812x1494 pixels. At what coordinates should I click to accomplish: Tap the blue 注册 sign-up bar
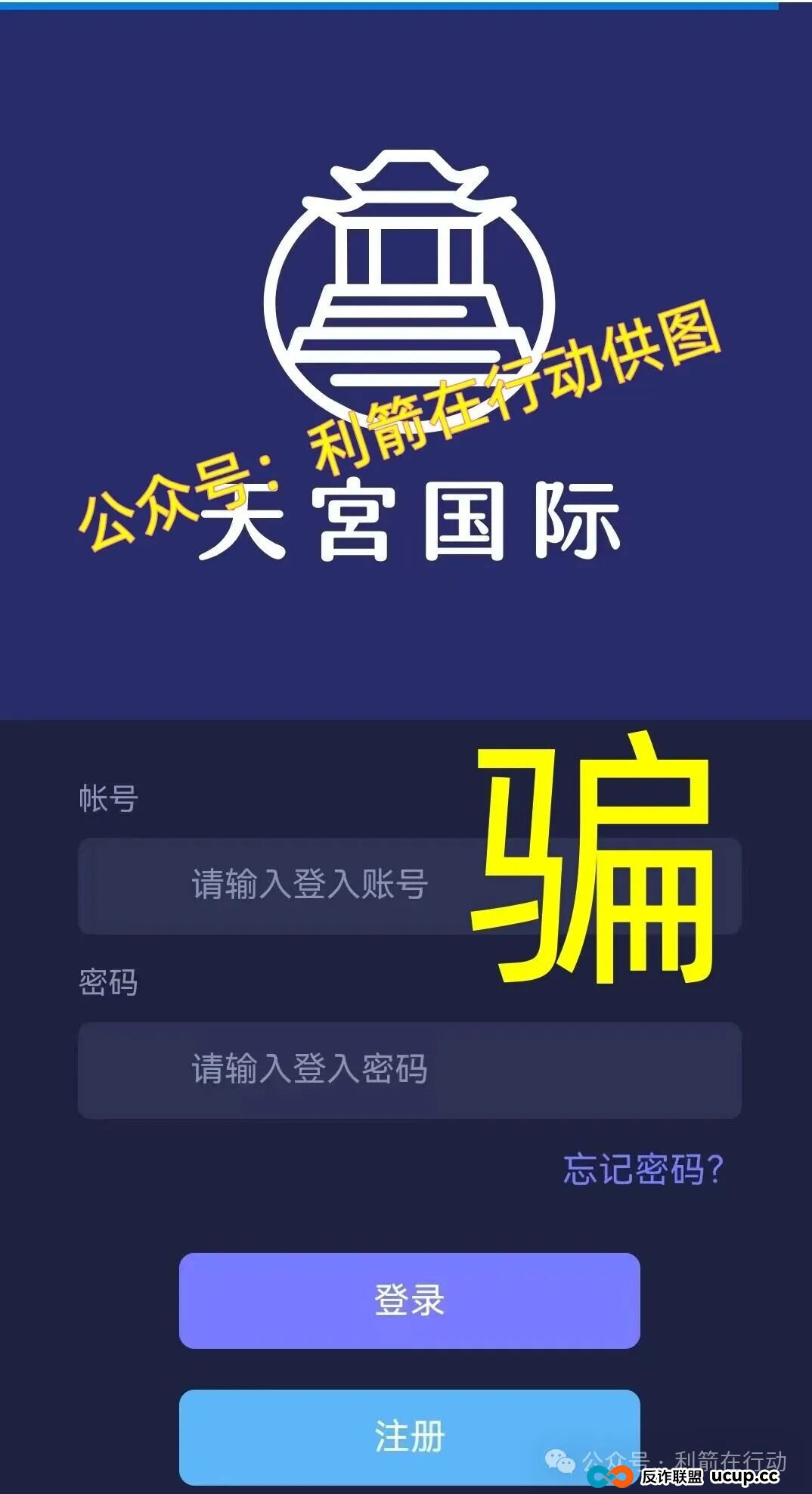pyautogui.click(x=408, y=1438)
